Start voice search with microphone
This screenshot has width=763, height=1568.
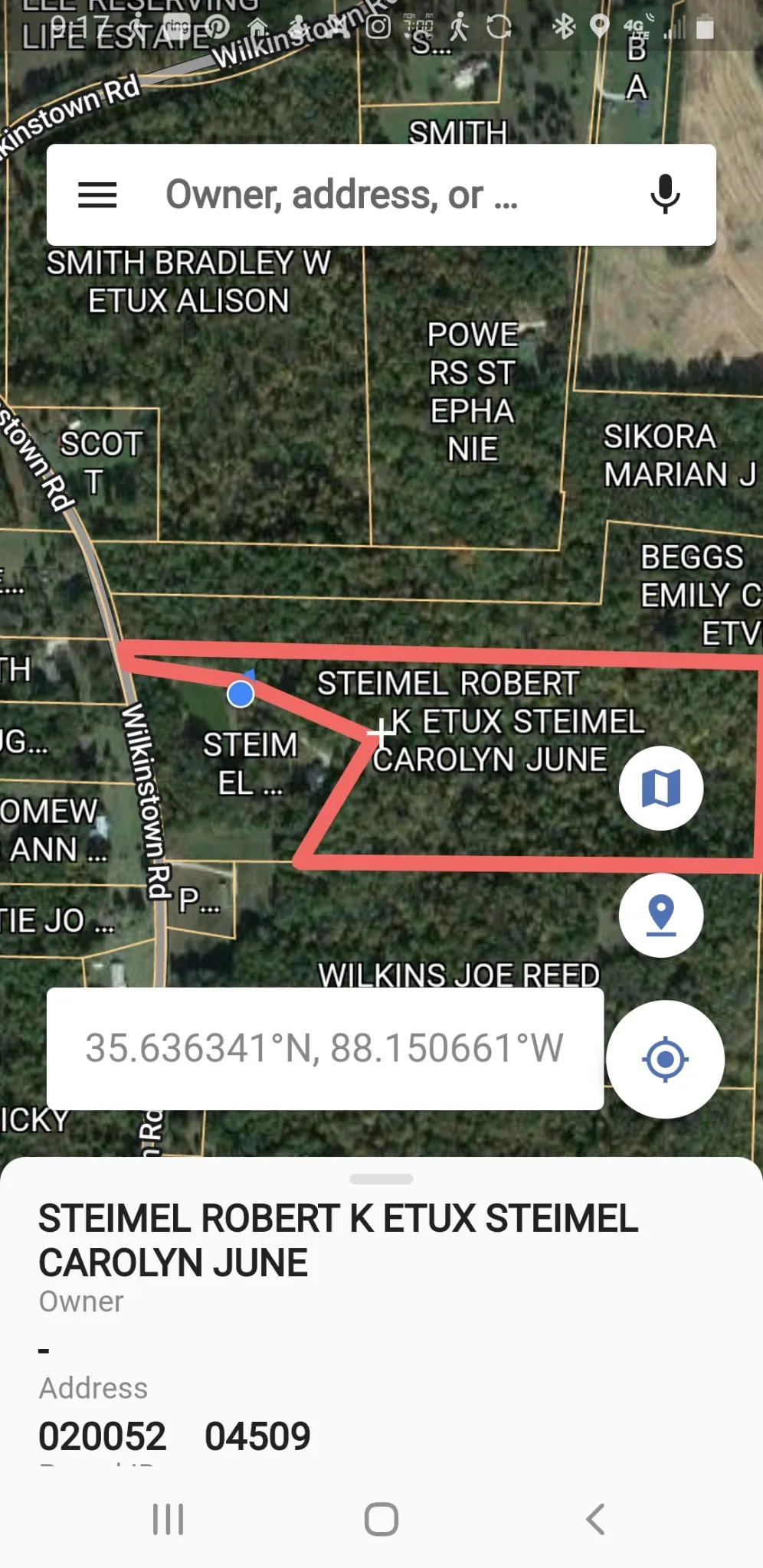tap(665, 194)
